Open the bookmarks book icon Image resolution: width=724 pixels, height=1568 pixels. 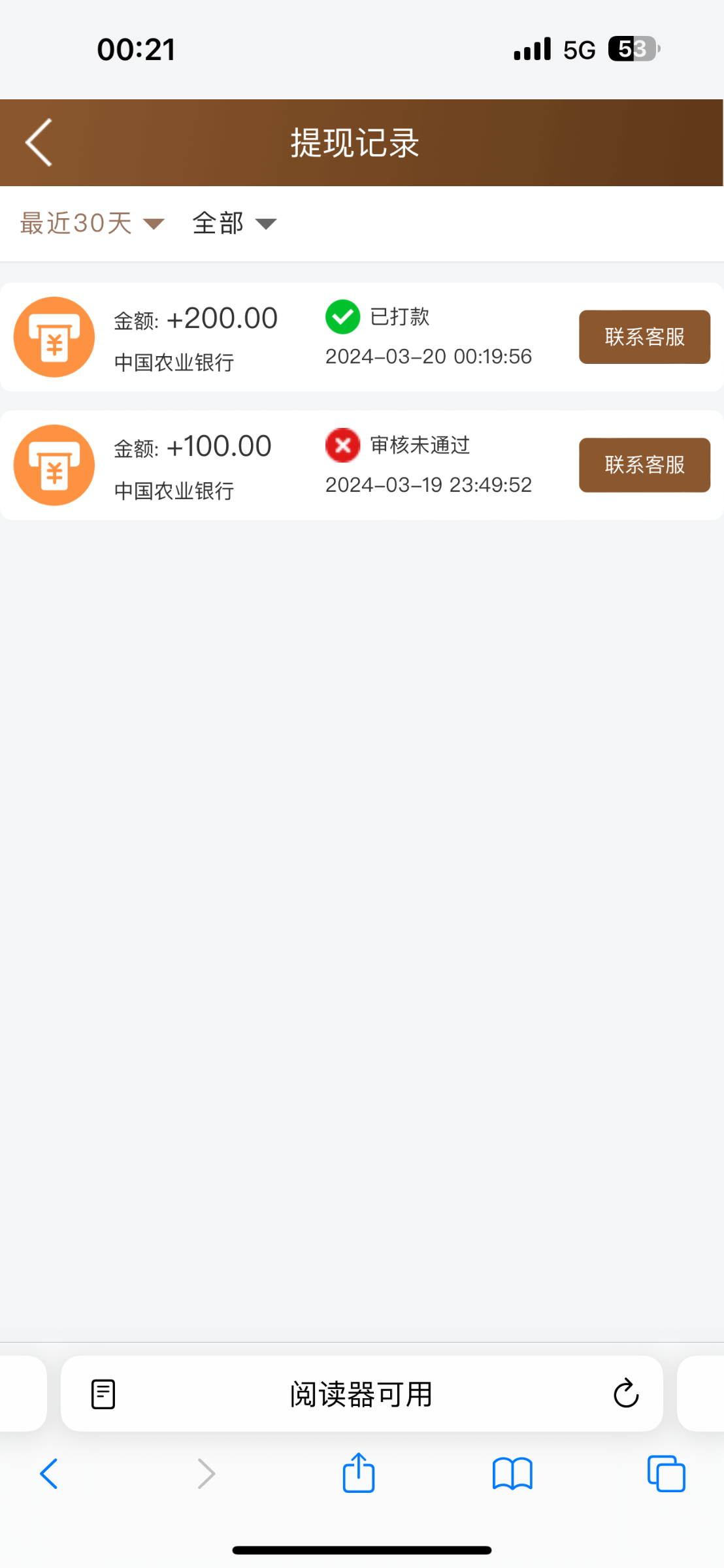pyautogui.click(x=513, y=1473)
